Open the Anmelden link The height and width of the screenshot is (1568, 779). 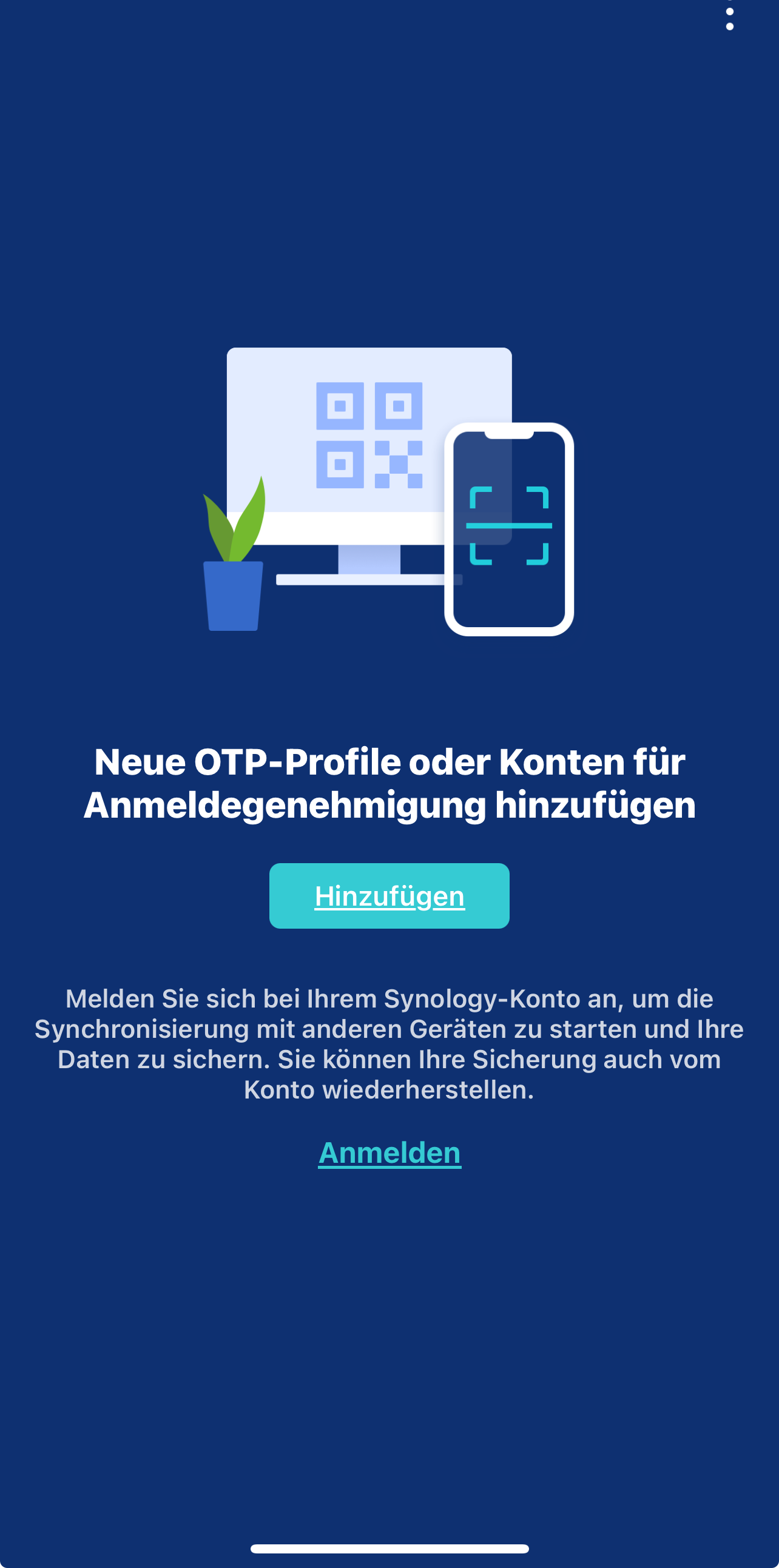coord(389,1153)
